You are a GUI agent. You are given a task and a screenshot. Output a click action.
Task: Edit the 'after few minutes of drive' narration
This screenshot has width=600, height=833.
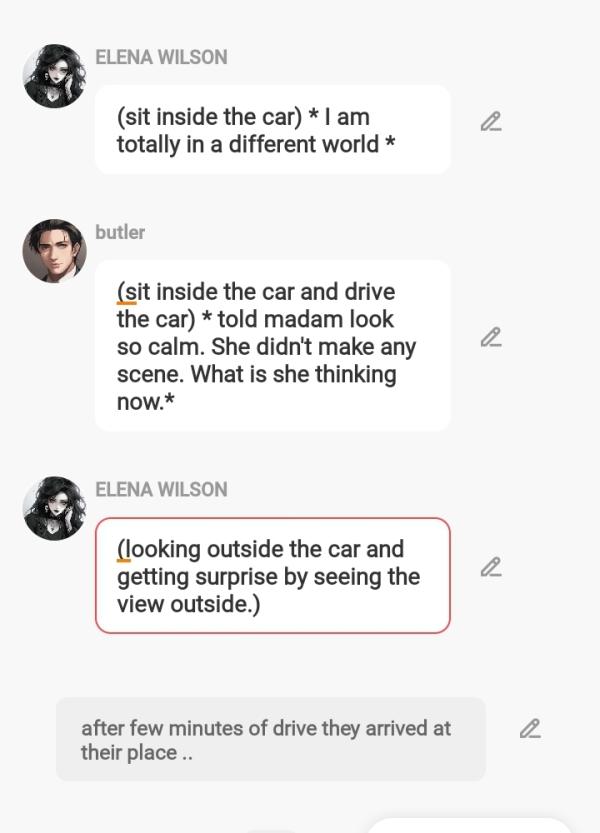(530, 729)
